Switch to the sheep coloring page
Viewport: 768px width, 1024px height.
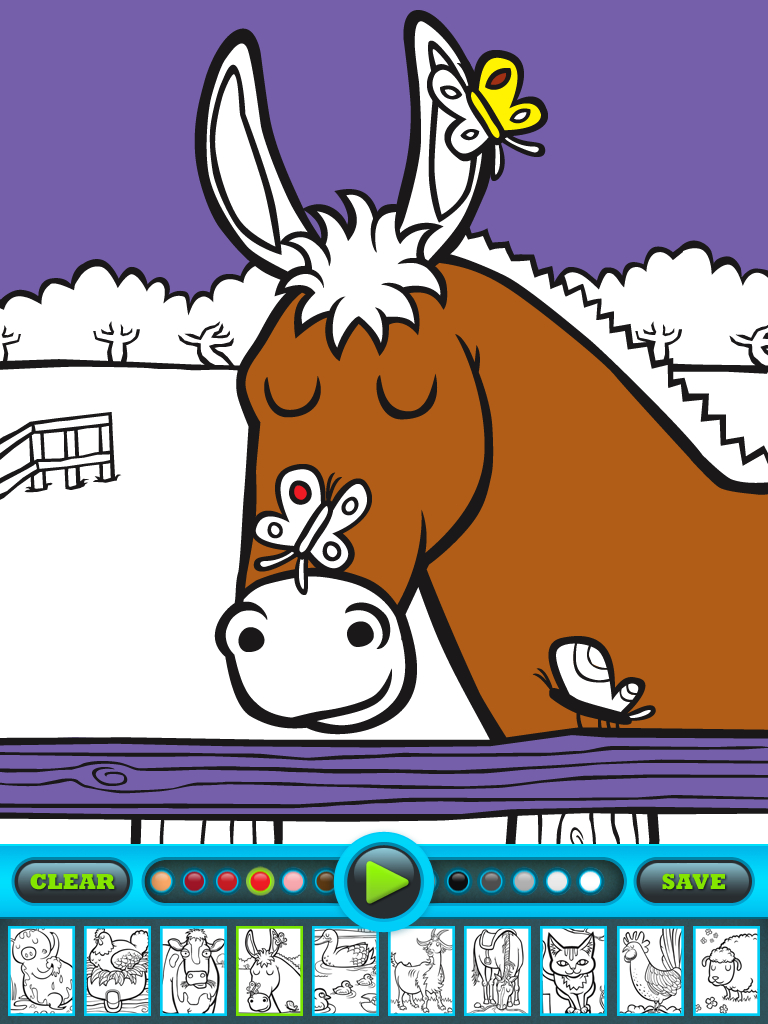[x=726, y=971]
